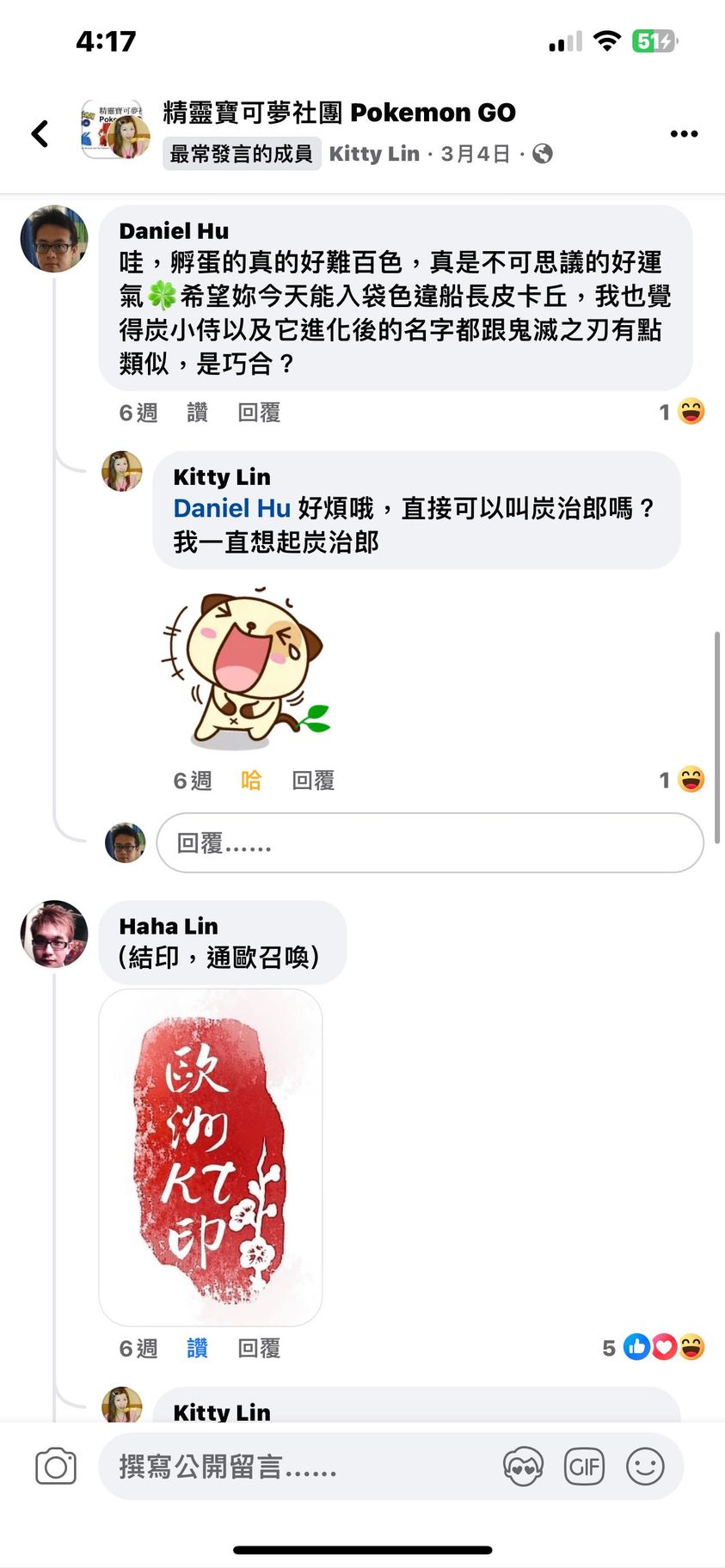Viewport: 725px width, 1568px height.
Task: View reactions on Daniel Hu's comment
Action: point(682,412)
